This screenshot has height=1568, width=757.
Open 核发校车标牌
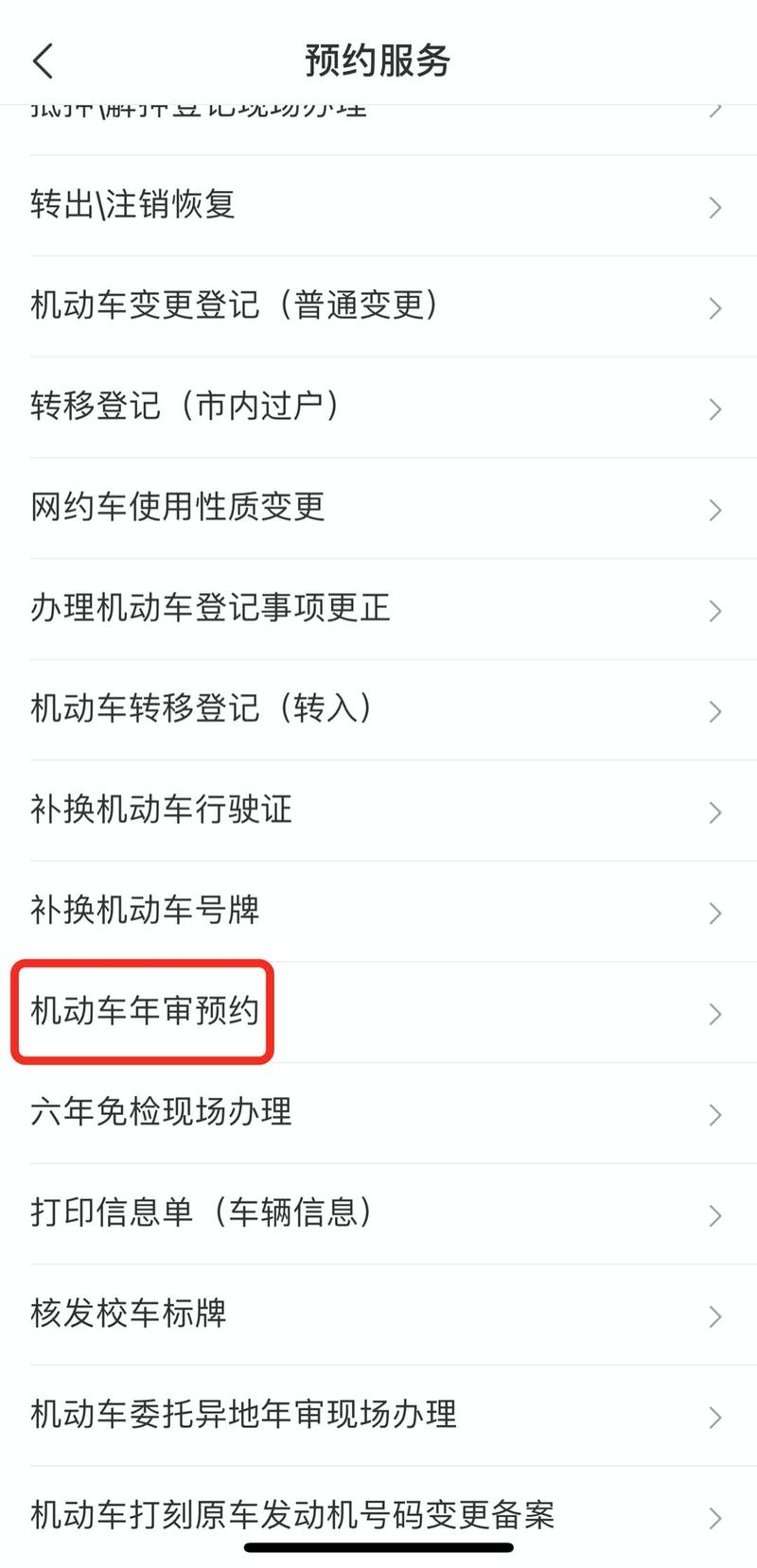(129, 1314)
